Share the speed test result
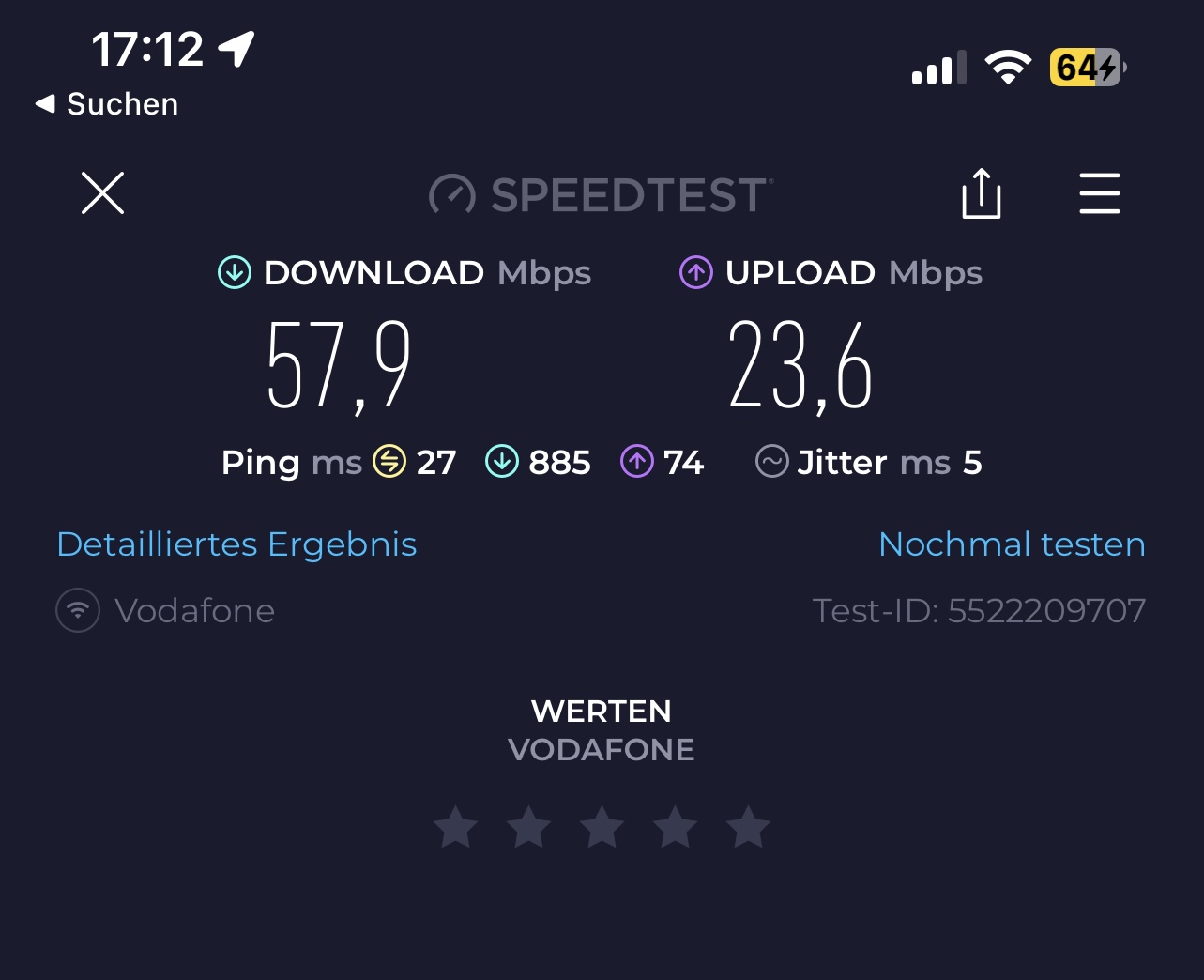 tap(981, 193)
